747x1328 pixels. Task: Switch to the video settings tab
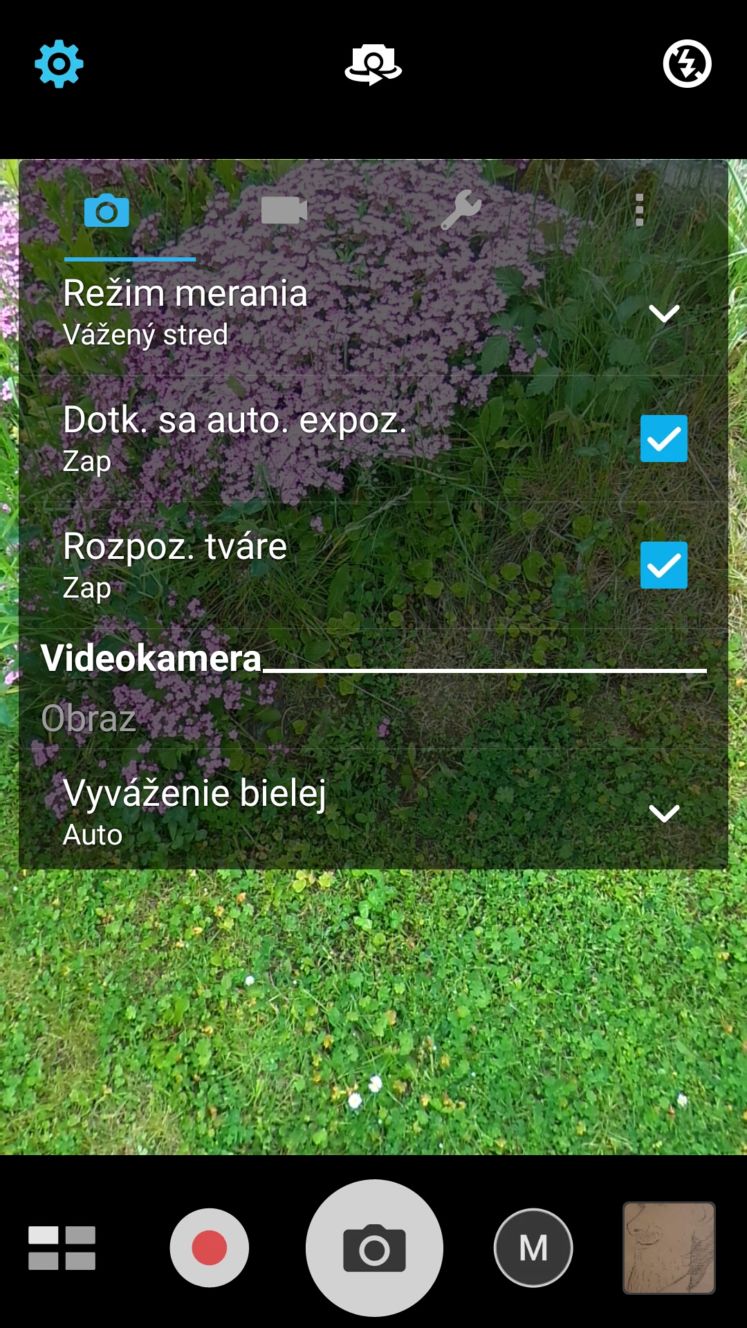point(284,211)
